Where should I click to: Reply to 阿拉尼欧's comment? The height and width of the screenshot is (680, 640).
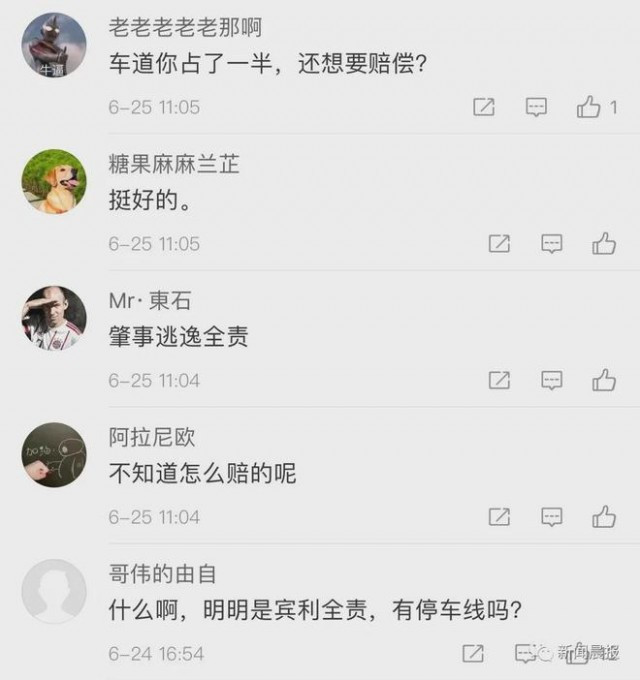551,517
